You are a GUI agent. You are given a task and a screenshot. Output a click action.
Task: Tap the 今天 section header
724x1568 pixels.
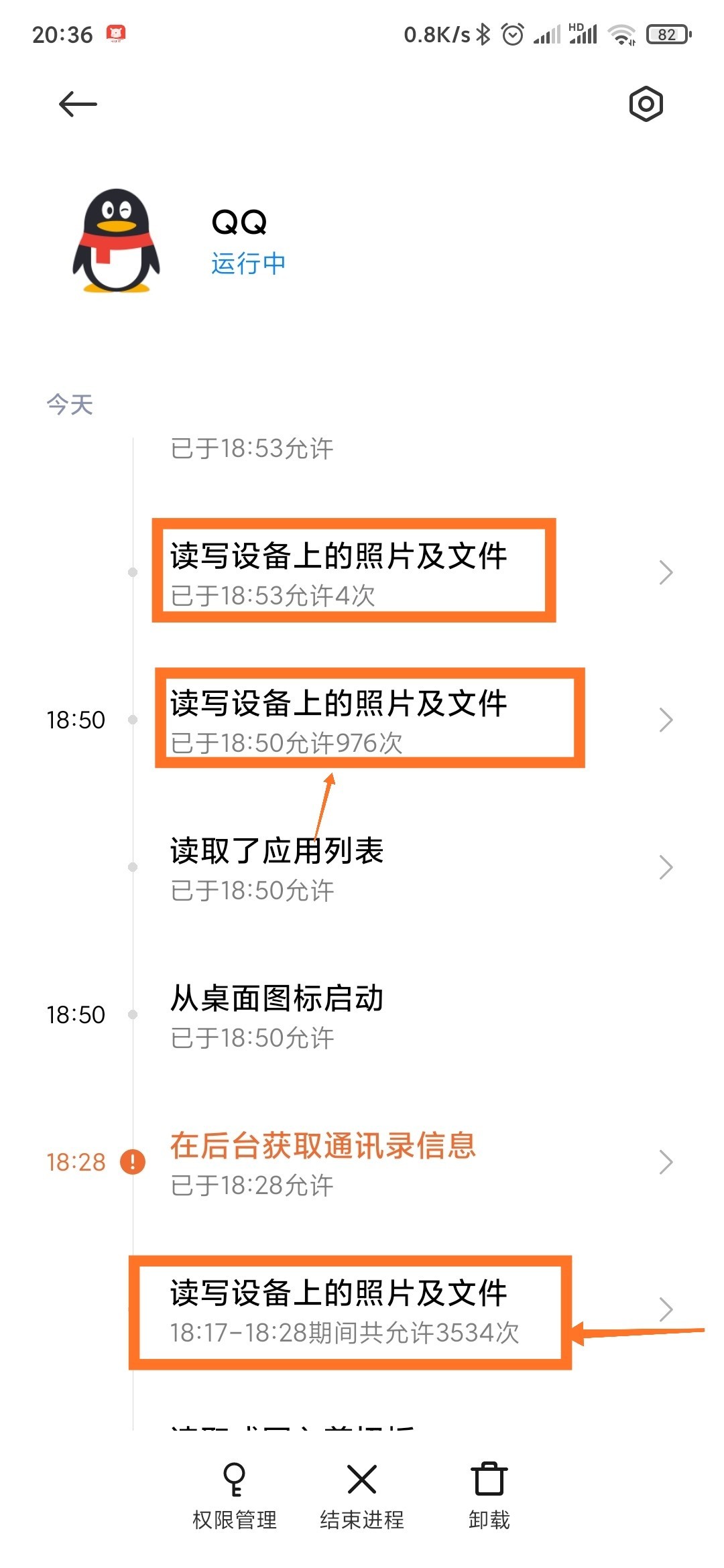(69, 405)
